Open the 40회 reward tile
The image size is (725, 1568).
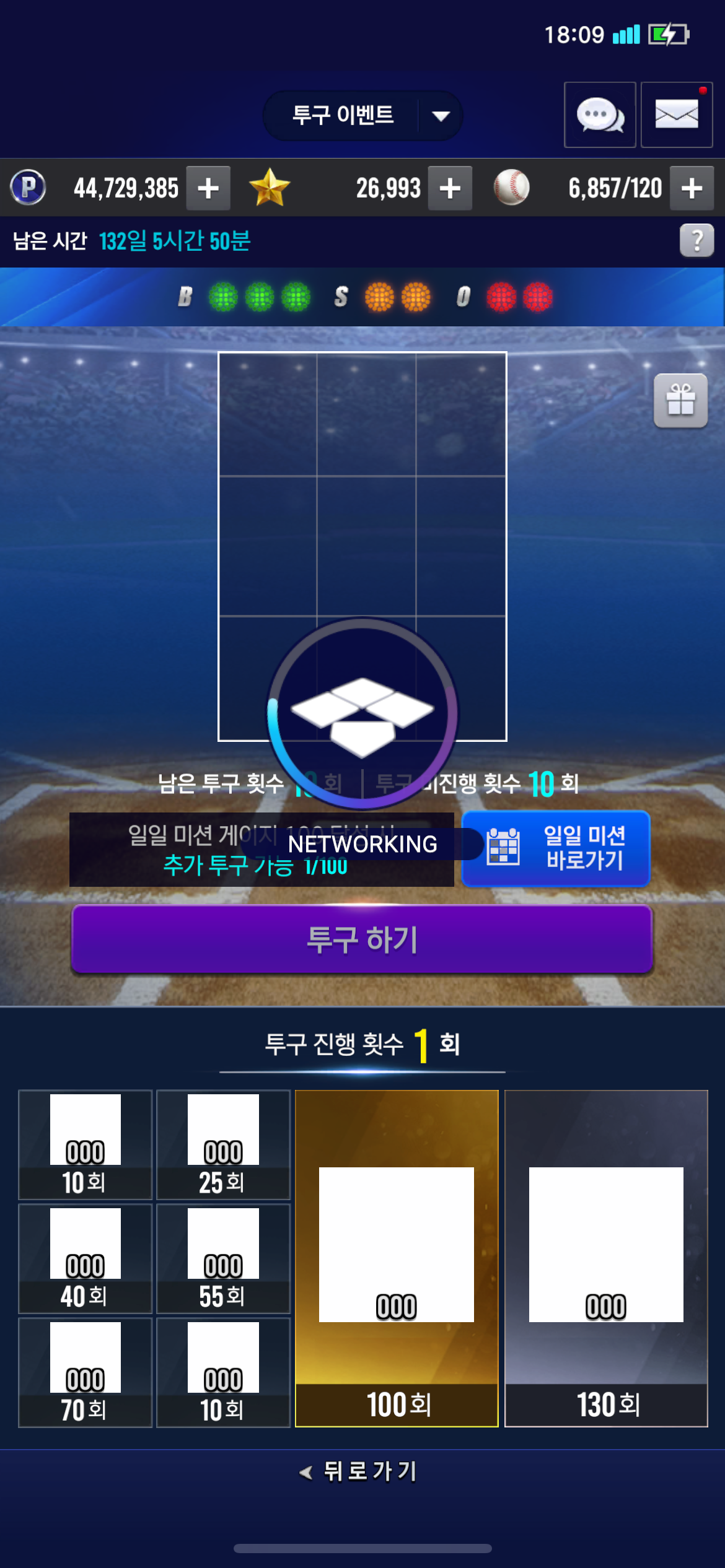pyautogui.click(x=85, y=1258)
